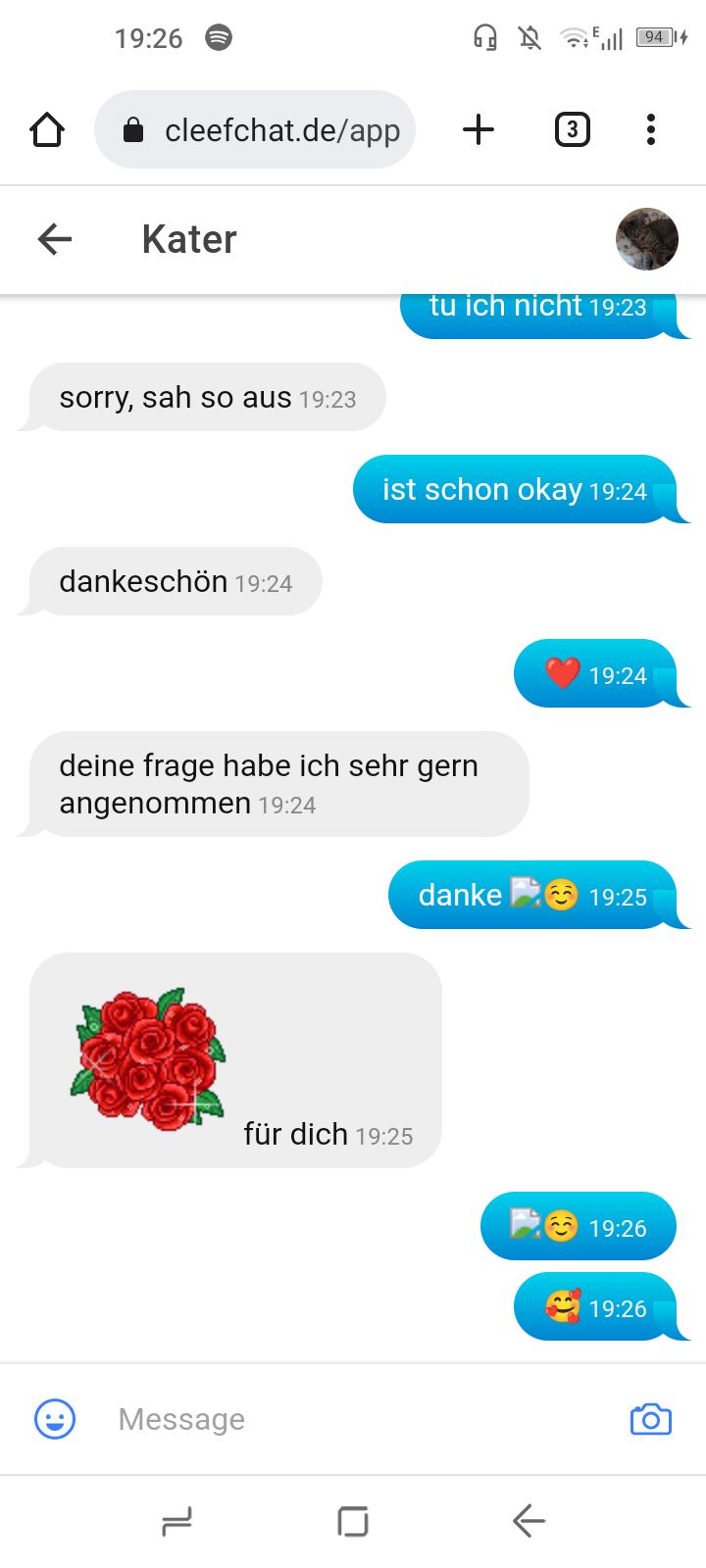Open the browser overflow menu
The width and height of the screenshot is (706, 1568).
click(x=650, y=129)
